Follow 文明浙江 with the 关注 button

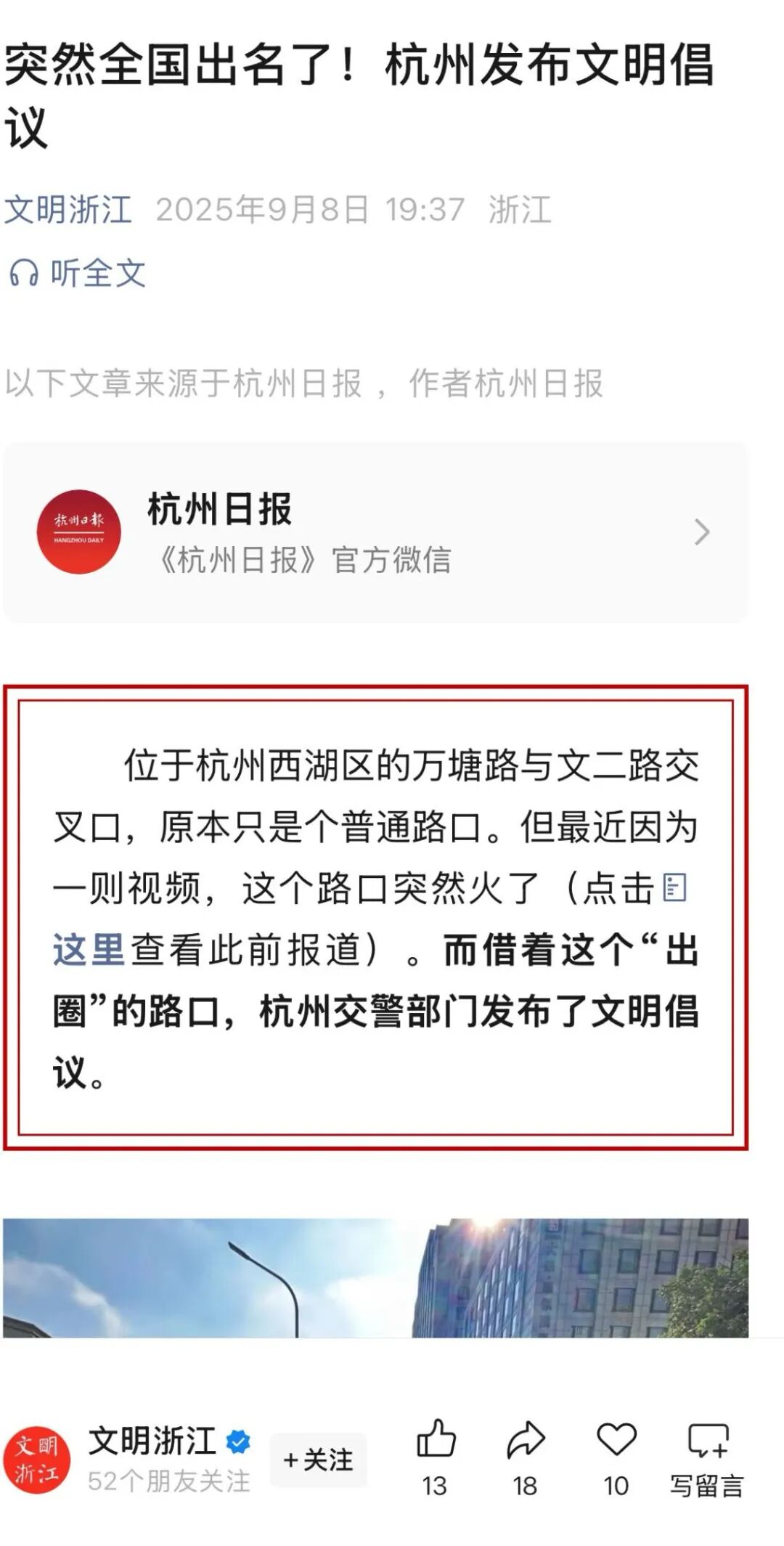tap(319, 1460)
